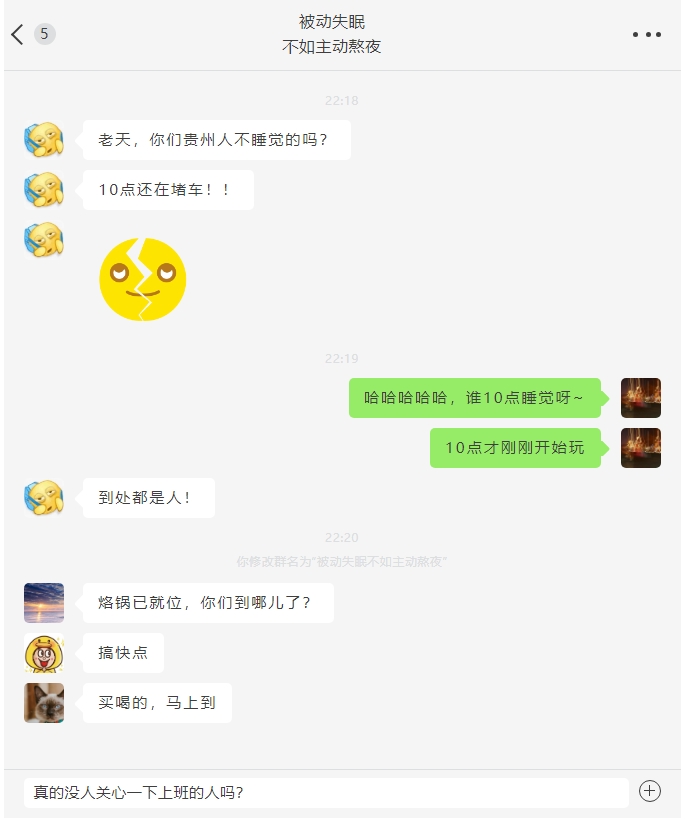View avatar of sender of 搞快点
Viewport: 685px width, 821px height.
tap(44, 653)
